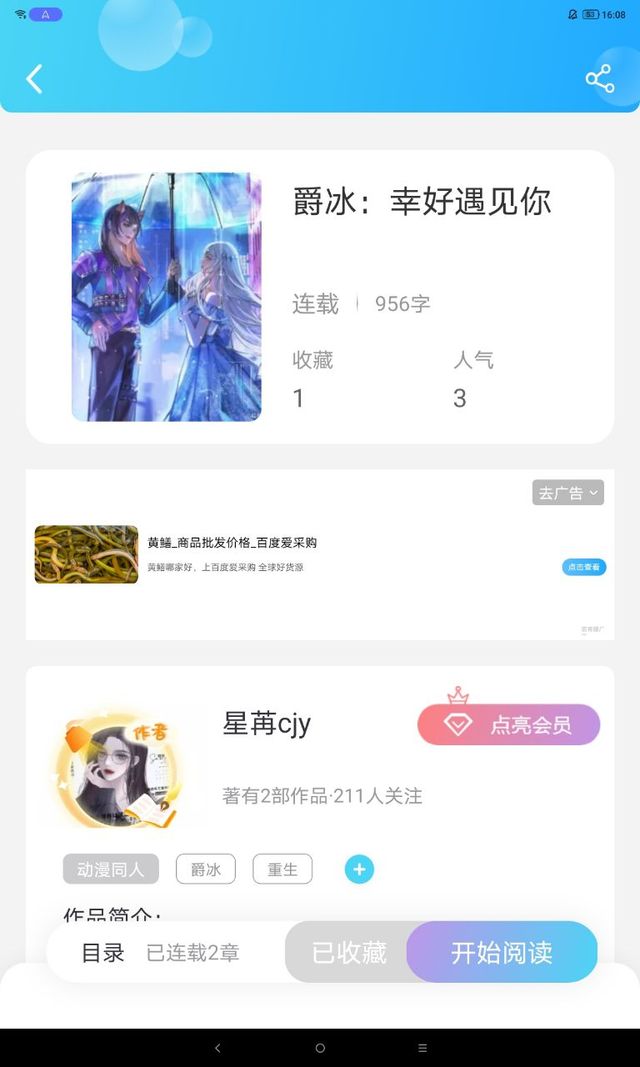
Task: Tap the 点亮会员 button
Action: point(508,725)
